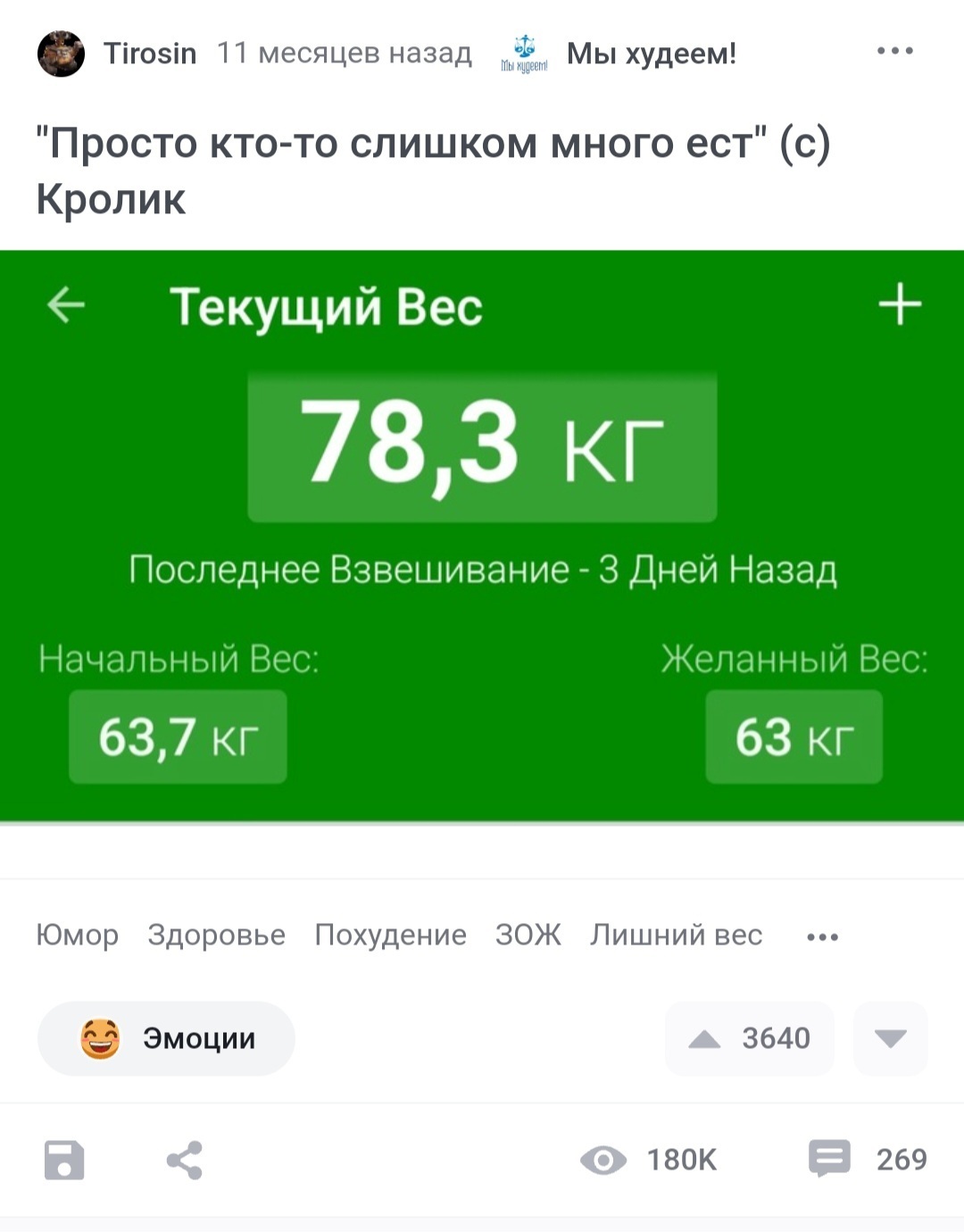Open the post overflow menu
Image resolution: width=964 pixels, height=1232 pixels.
[x=894, y=51]
